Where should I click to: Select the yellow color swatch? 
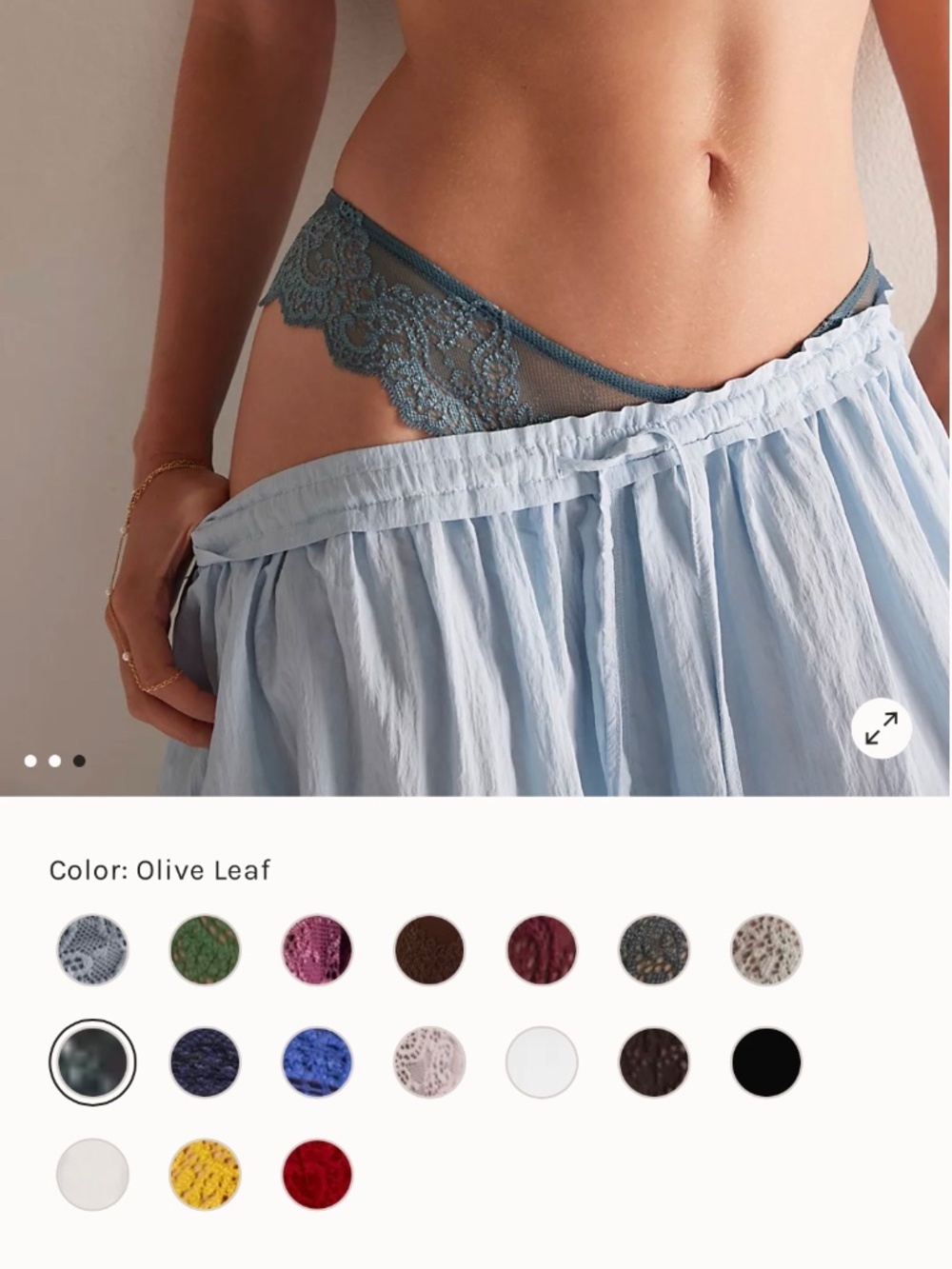[x=205, y=1174]
